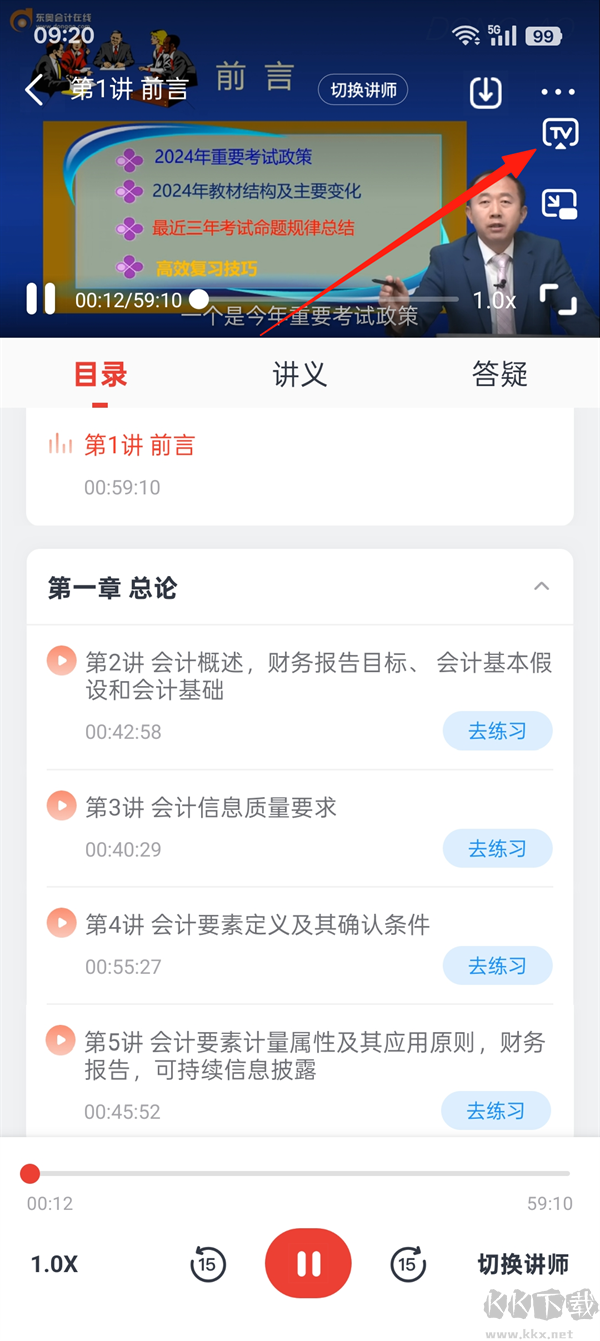Enable picture-in-picture mode
600x1341 pixels.
tap(560, 204)
